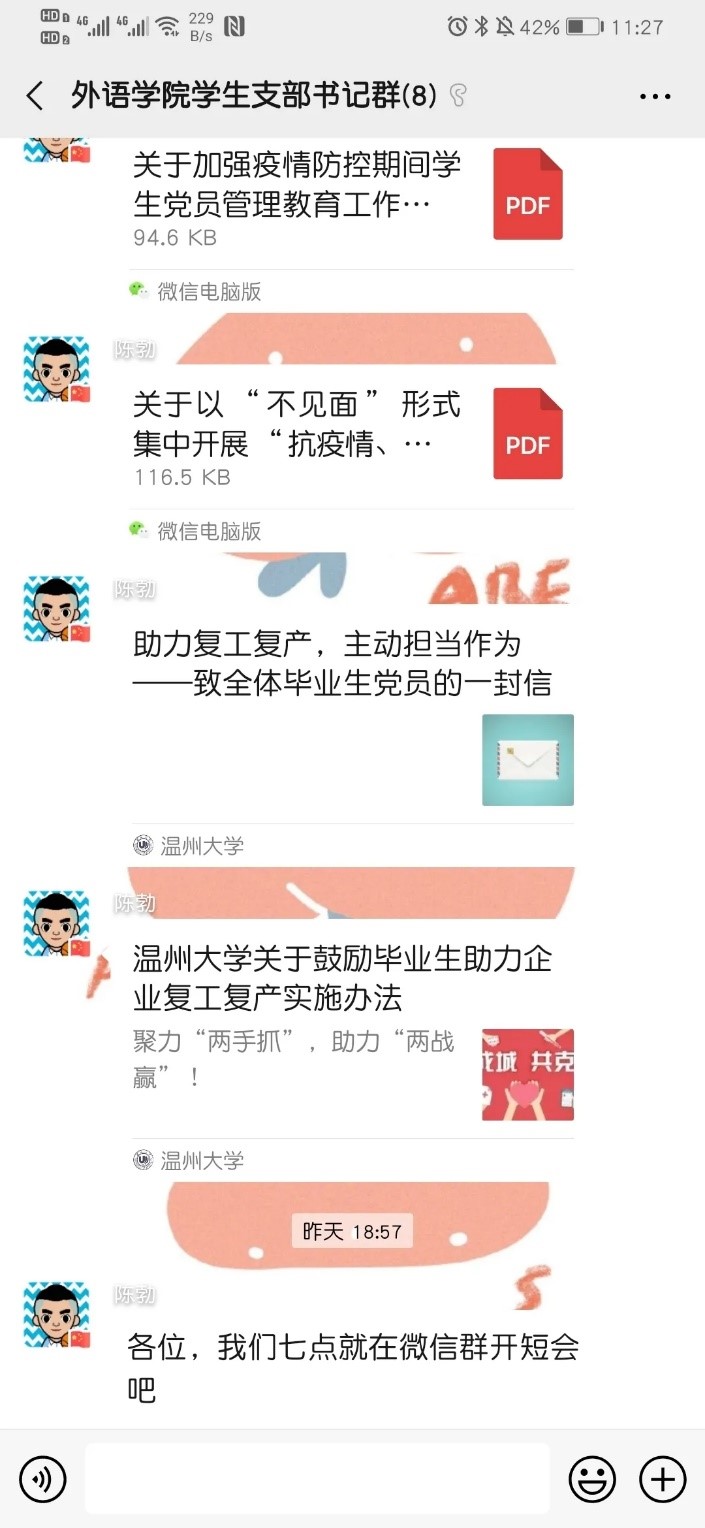
Task: Open the 94.6 KB PDF file
Action: click(348, 195)
